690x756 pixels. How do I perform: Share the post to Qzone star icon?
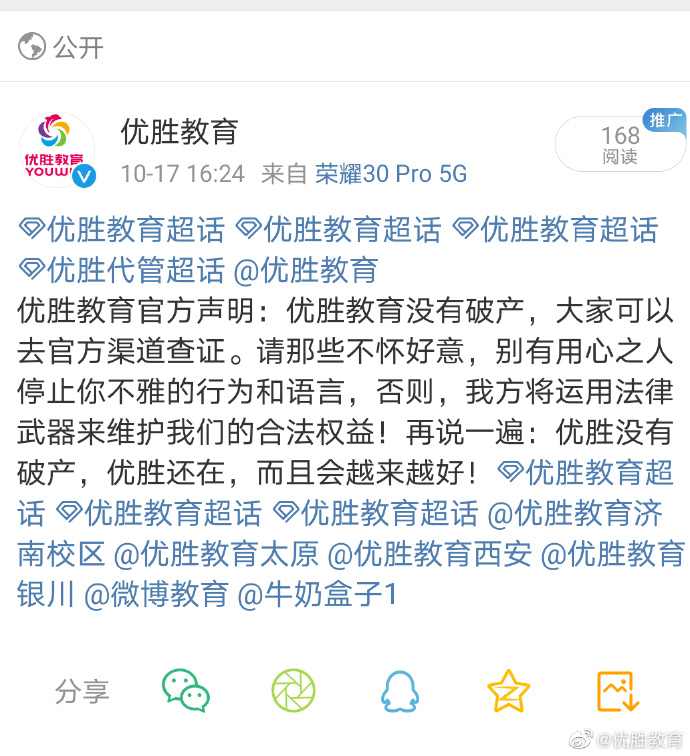(x=508, y=690)
